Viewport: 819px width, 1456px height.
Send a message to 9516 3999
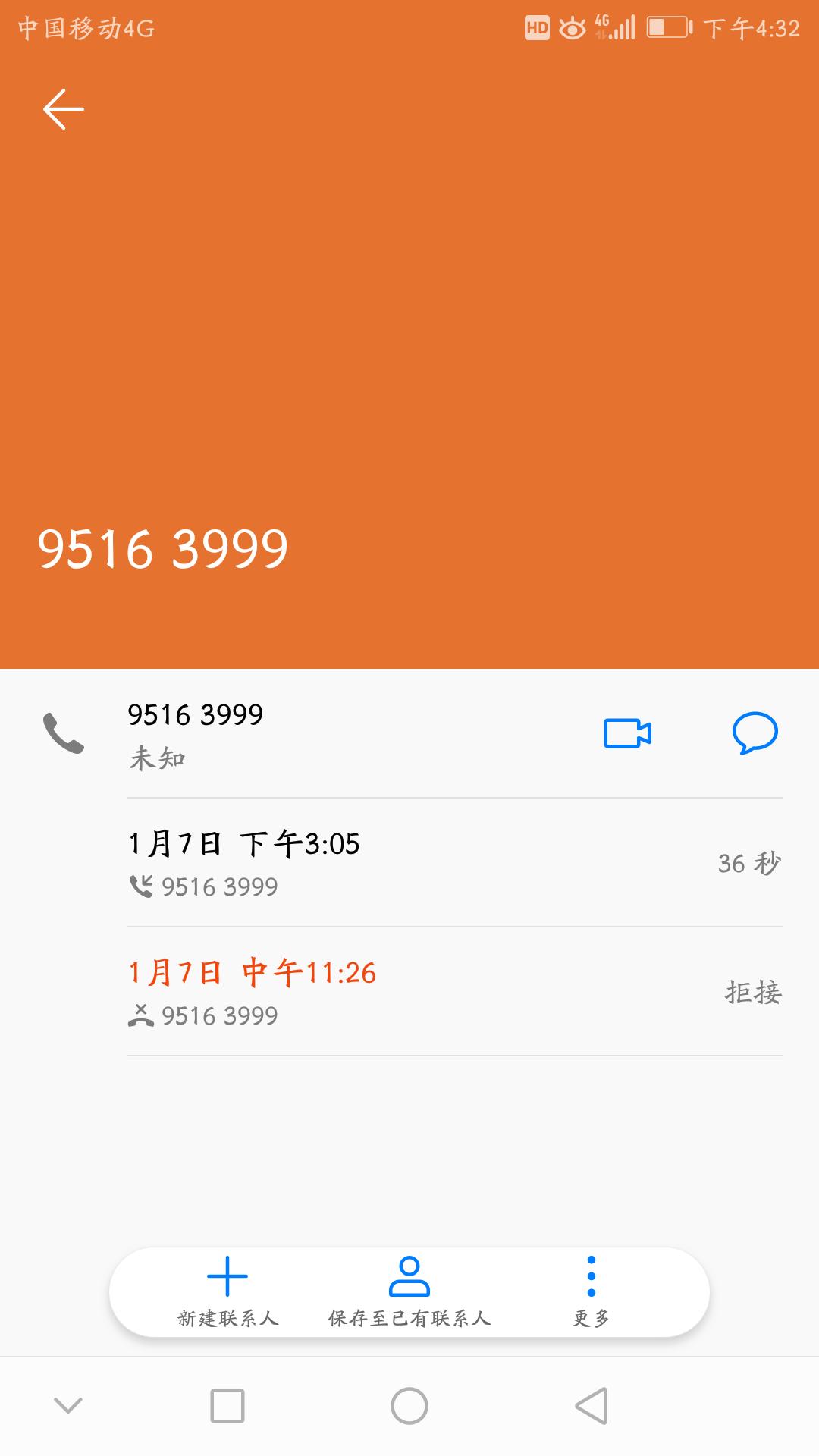[x=755, y=733]
